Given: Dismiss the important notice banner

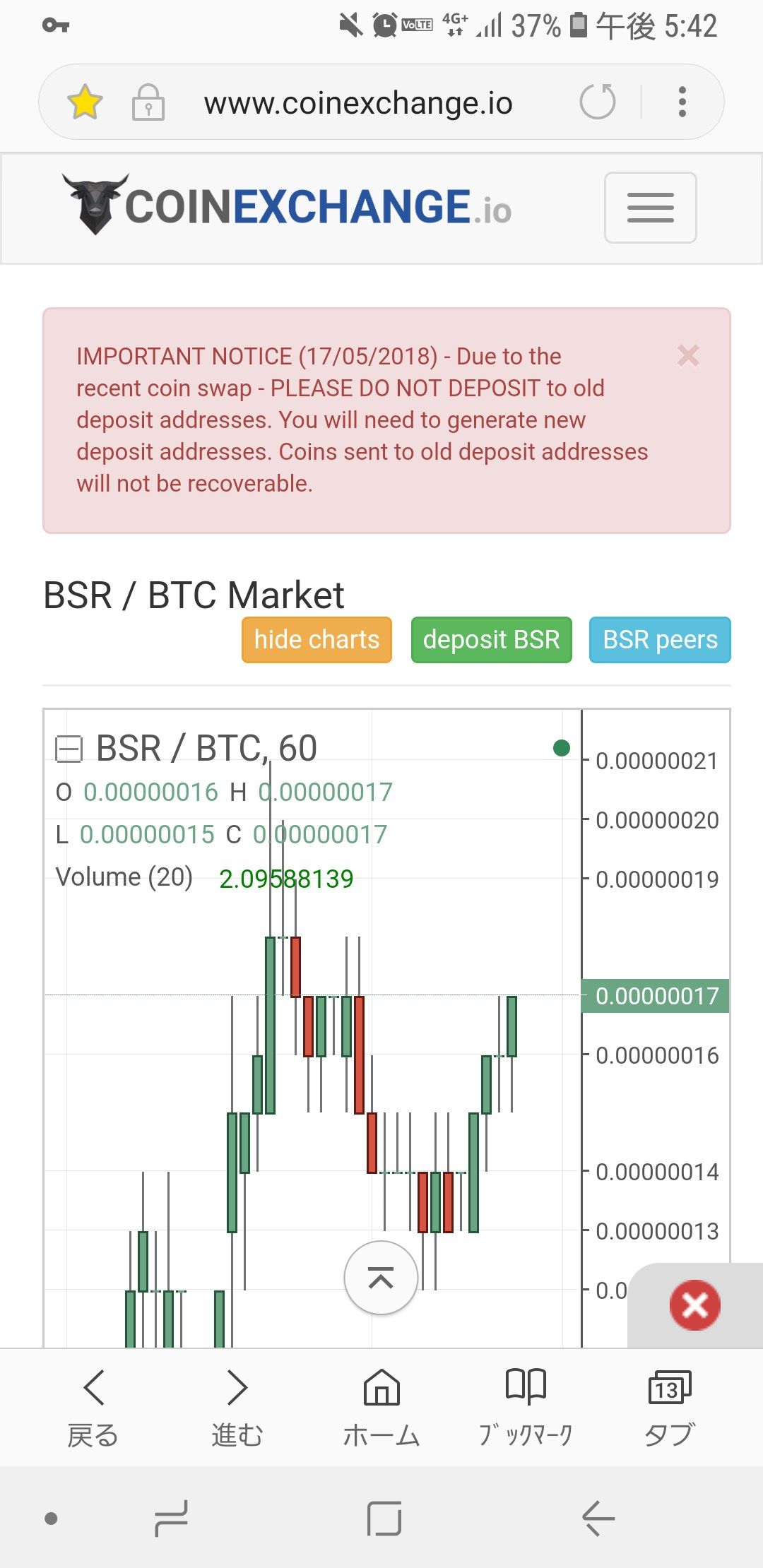Looking at the screenshot, I should [x=688, y=355].
